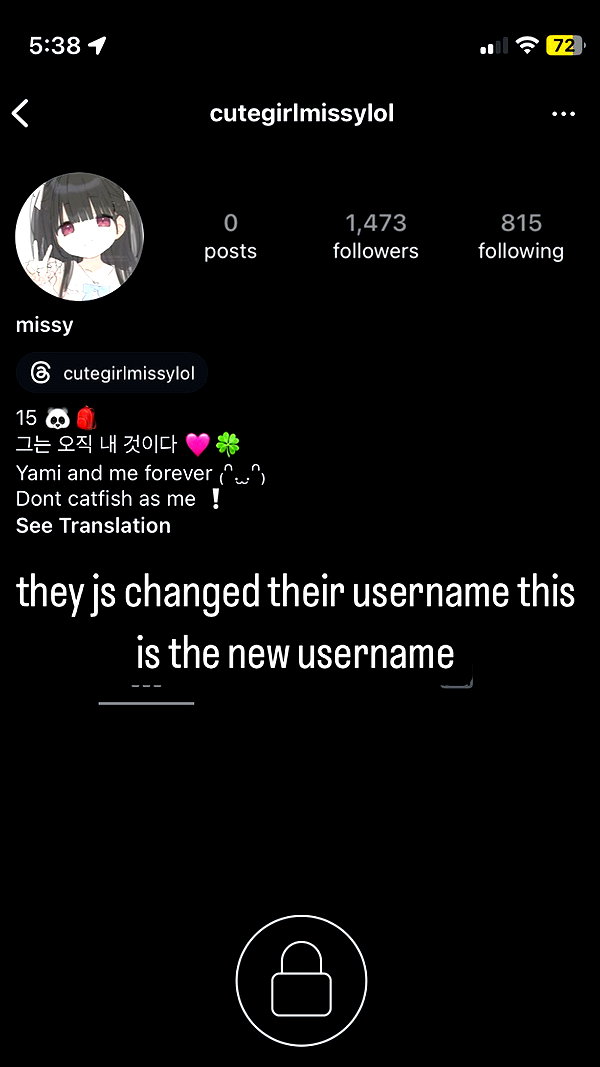The image size is (600, 1067).
Task: View the 815 following list
Action: pyautogui.click(x=521, y=237)
